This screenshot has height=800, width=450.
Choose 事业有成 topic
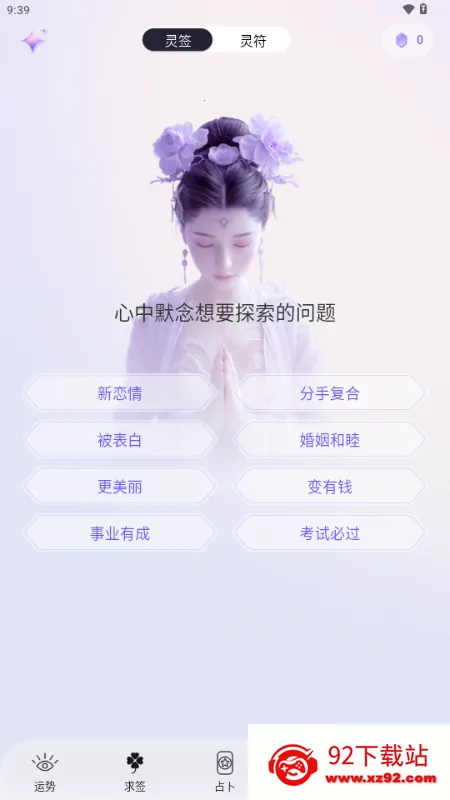click(120, 534)
